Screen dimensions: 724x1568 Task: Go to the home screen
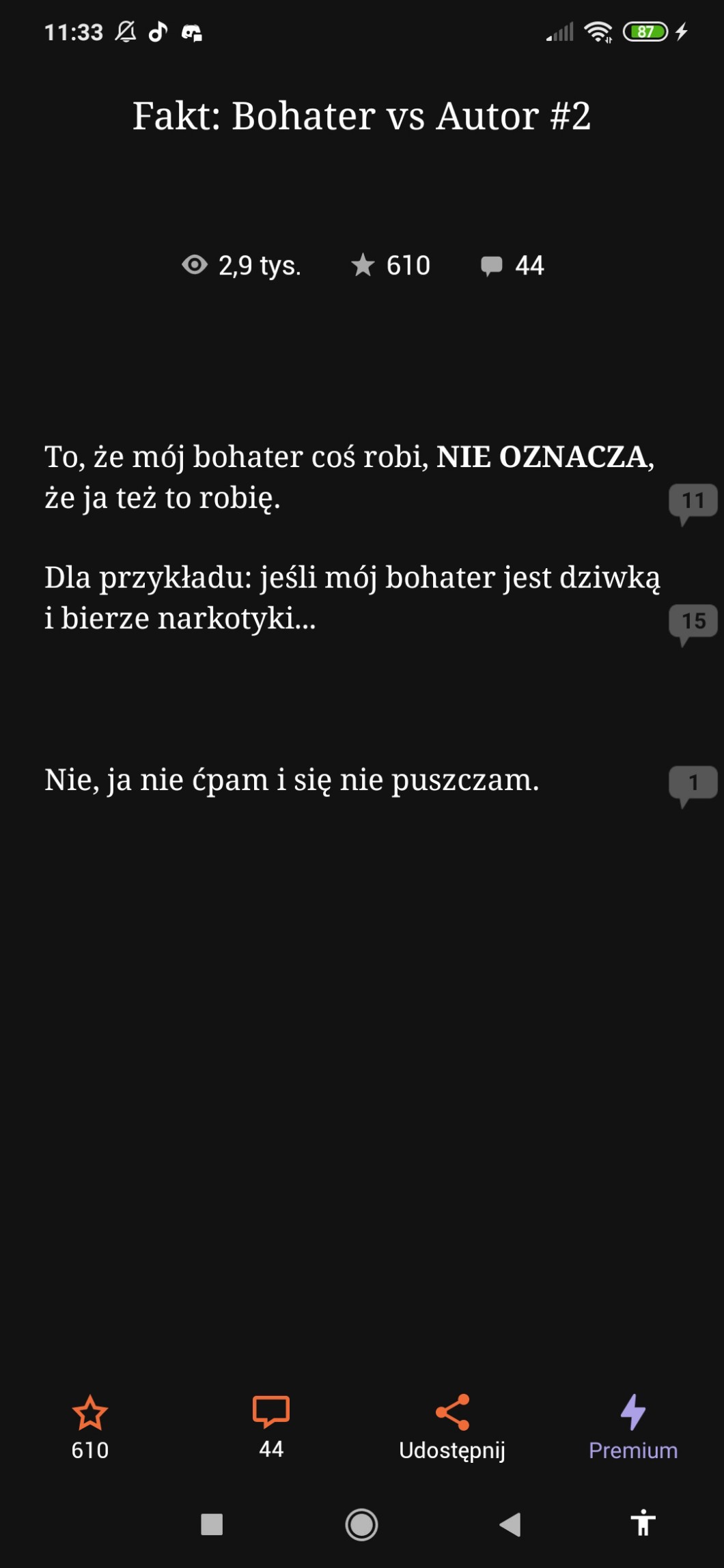pyautogui.click(x=361, y=1524)
